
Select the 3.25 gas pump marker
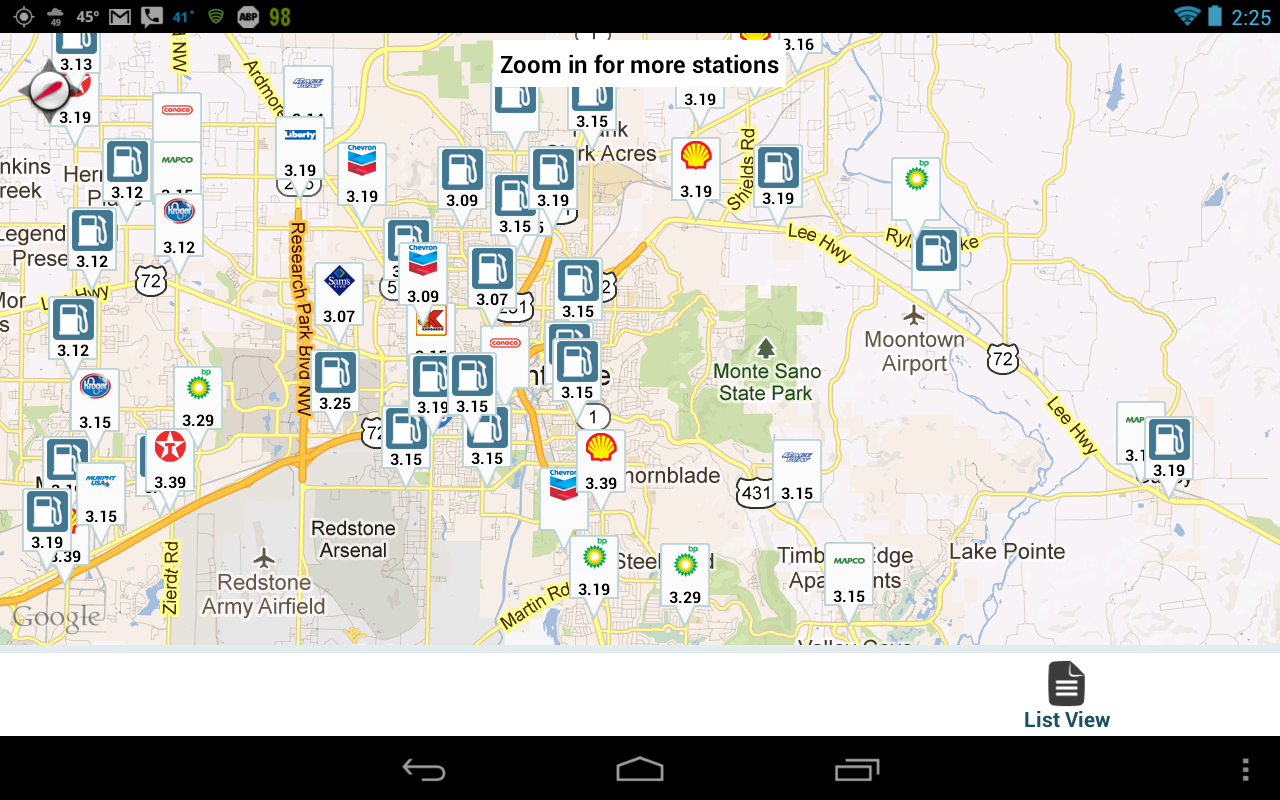335,382
